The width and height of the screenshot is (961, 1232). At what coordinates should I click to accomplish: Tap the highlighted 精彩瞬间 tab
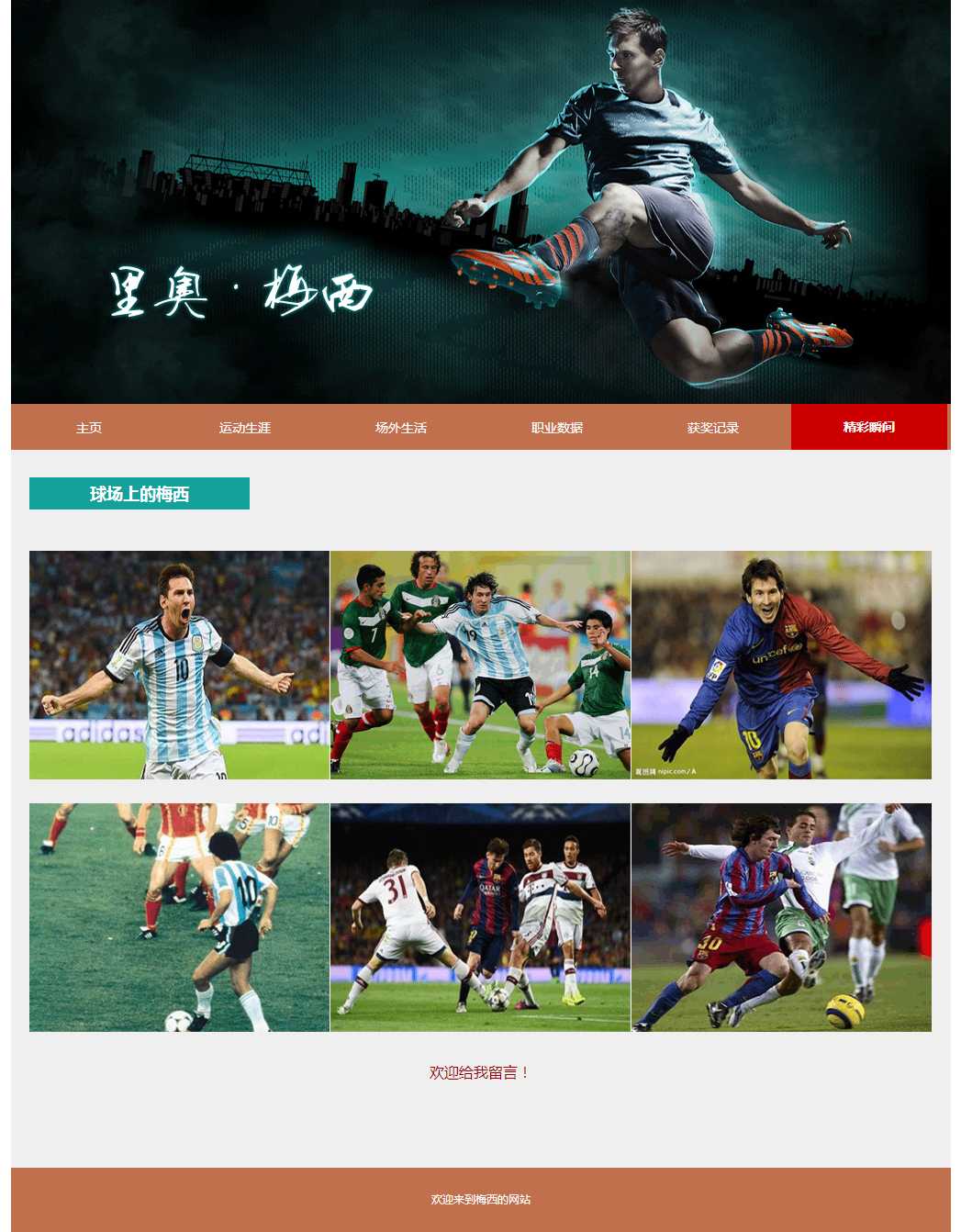tap(868, 427)
